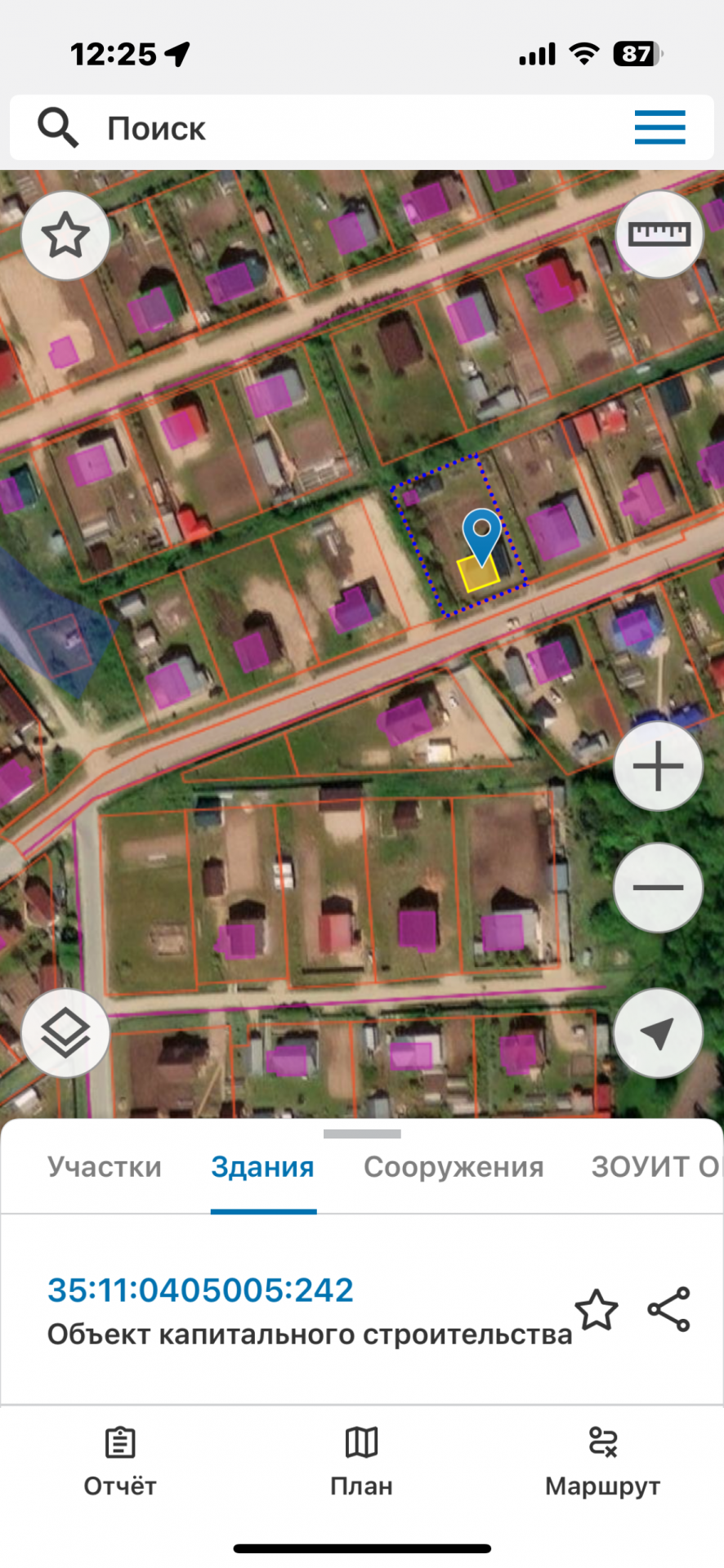Activate the ruler measuring tool

[659, 235]
